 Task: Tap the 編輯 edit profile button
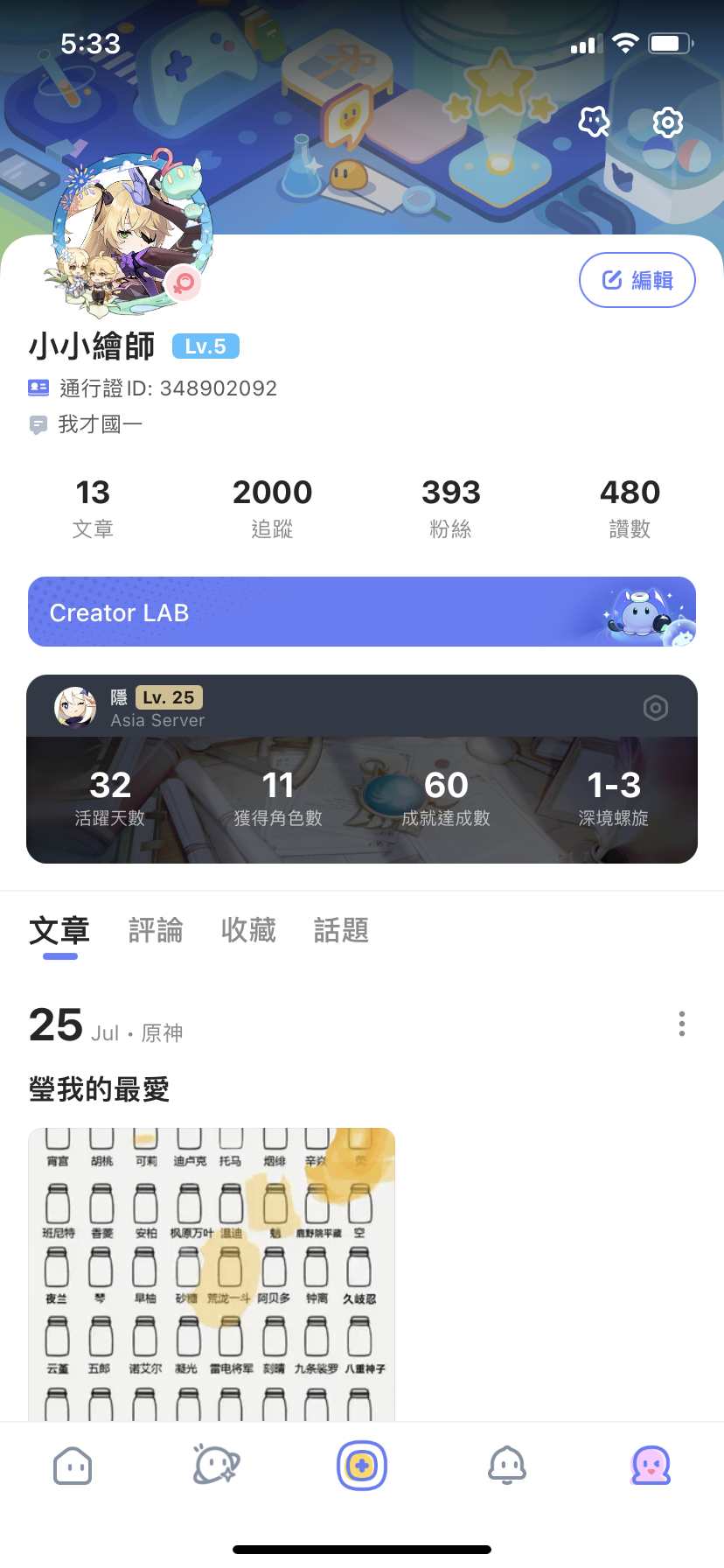637,280
